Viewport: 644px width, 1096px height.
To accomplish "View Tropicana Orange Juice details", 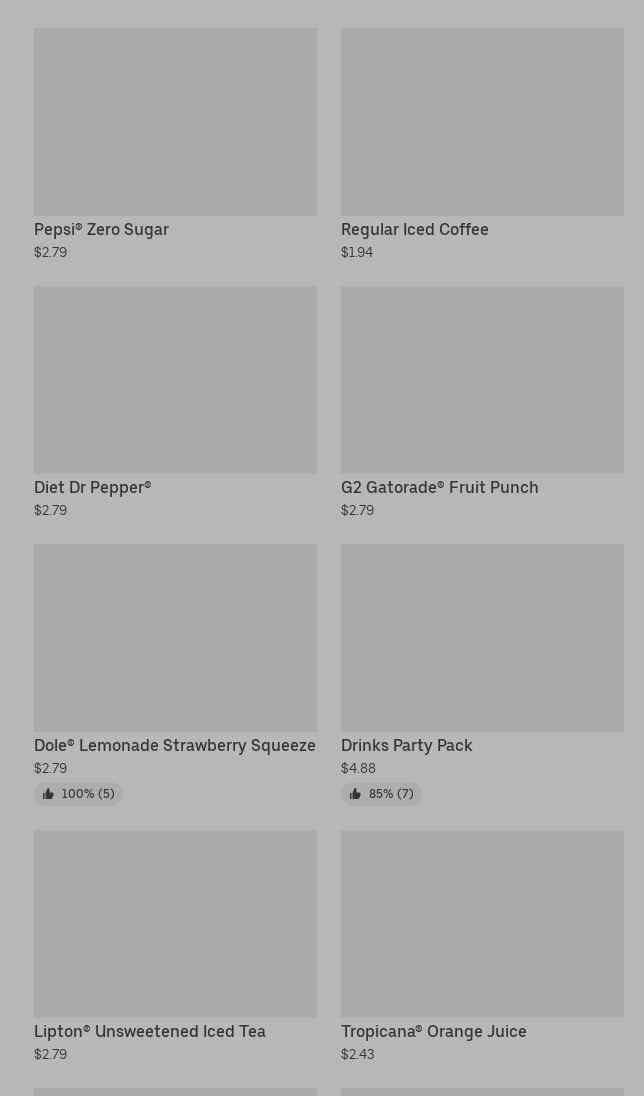I will [x=482, y=946].
